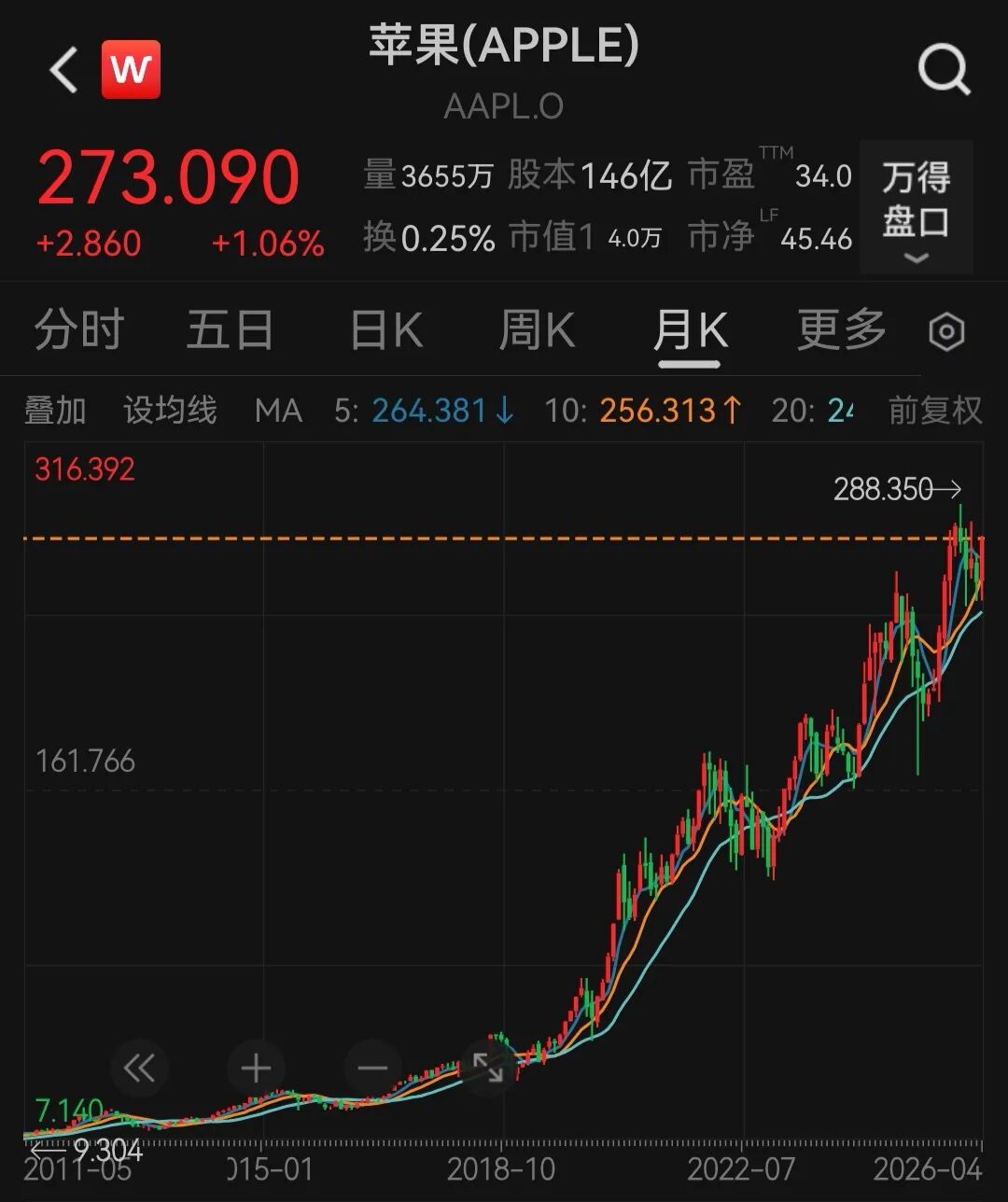Zoom out of the chart with minus icon
Viewport: 1008px width, 1202px height.
point(371,1068)
